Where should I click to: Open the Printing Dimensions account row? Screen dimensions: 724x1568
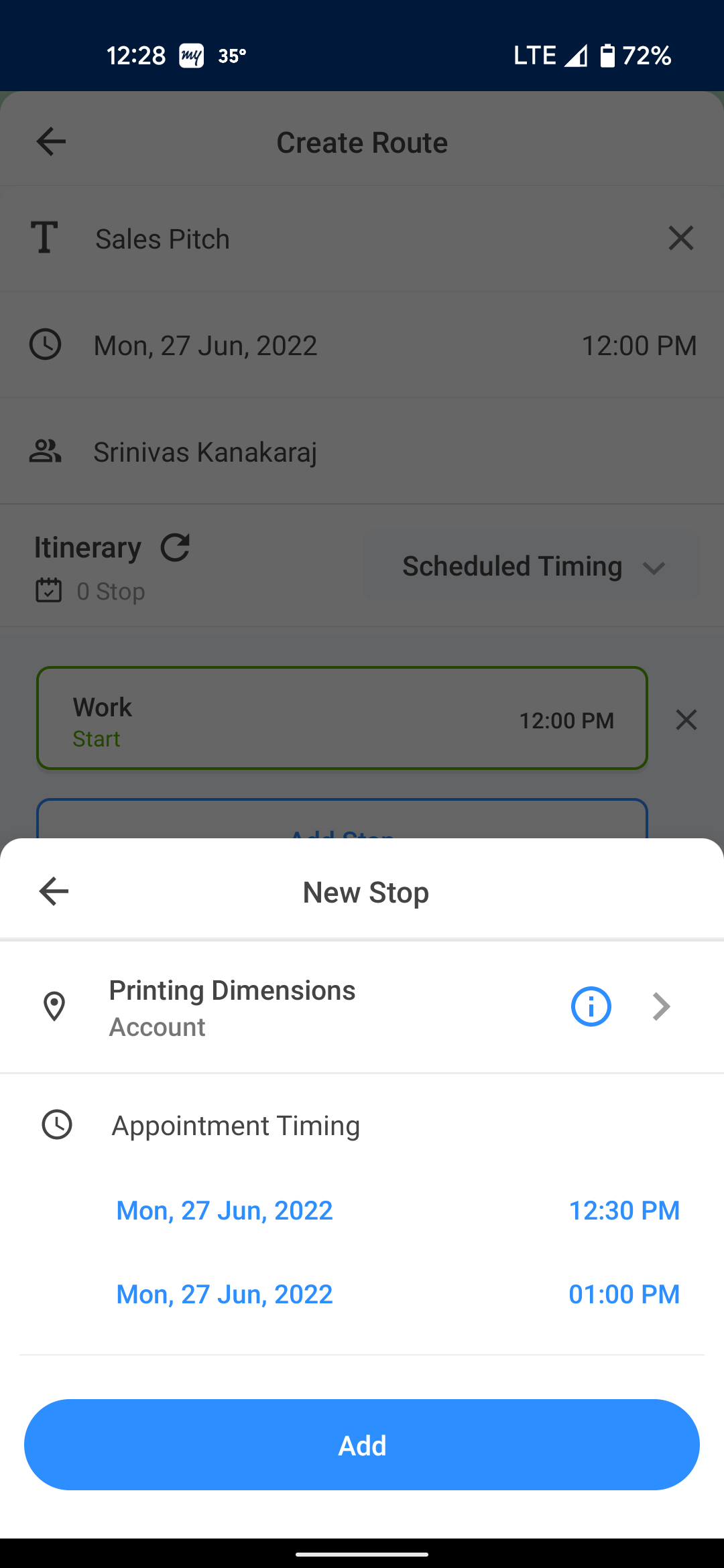click(x=362, y=1007)
